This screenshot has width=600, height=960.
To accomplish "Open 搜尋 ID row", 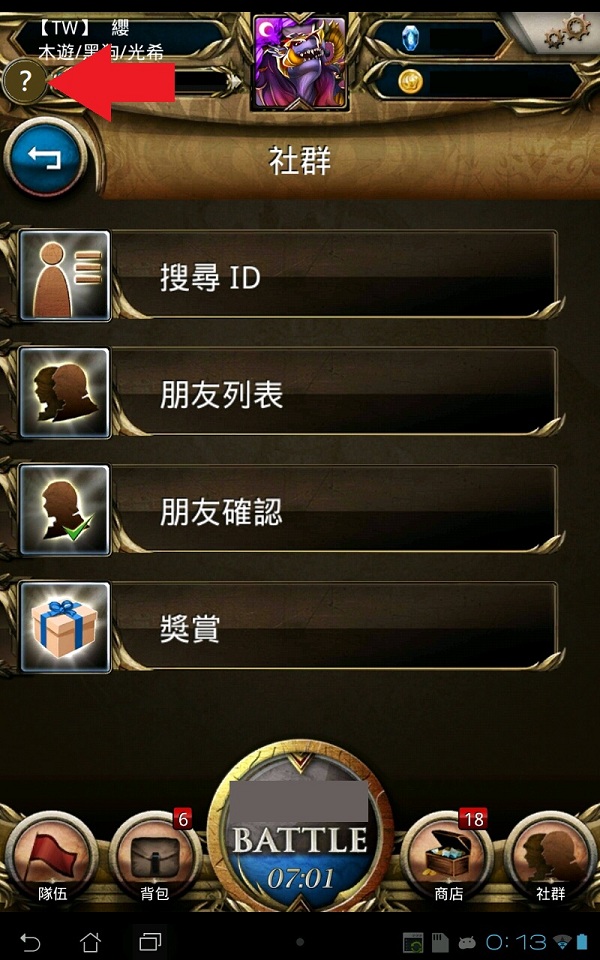I will 290,277.
